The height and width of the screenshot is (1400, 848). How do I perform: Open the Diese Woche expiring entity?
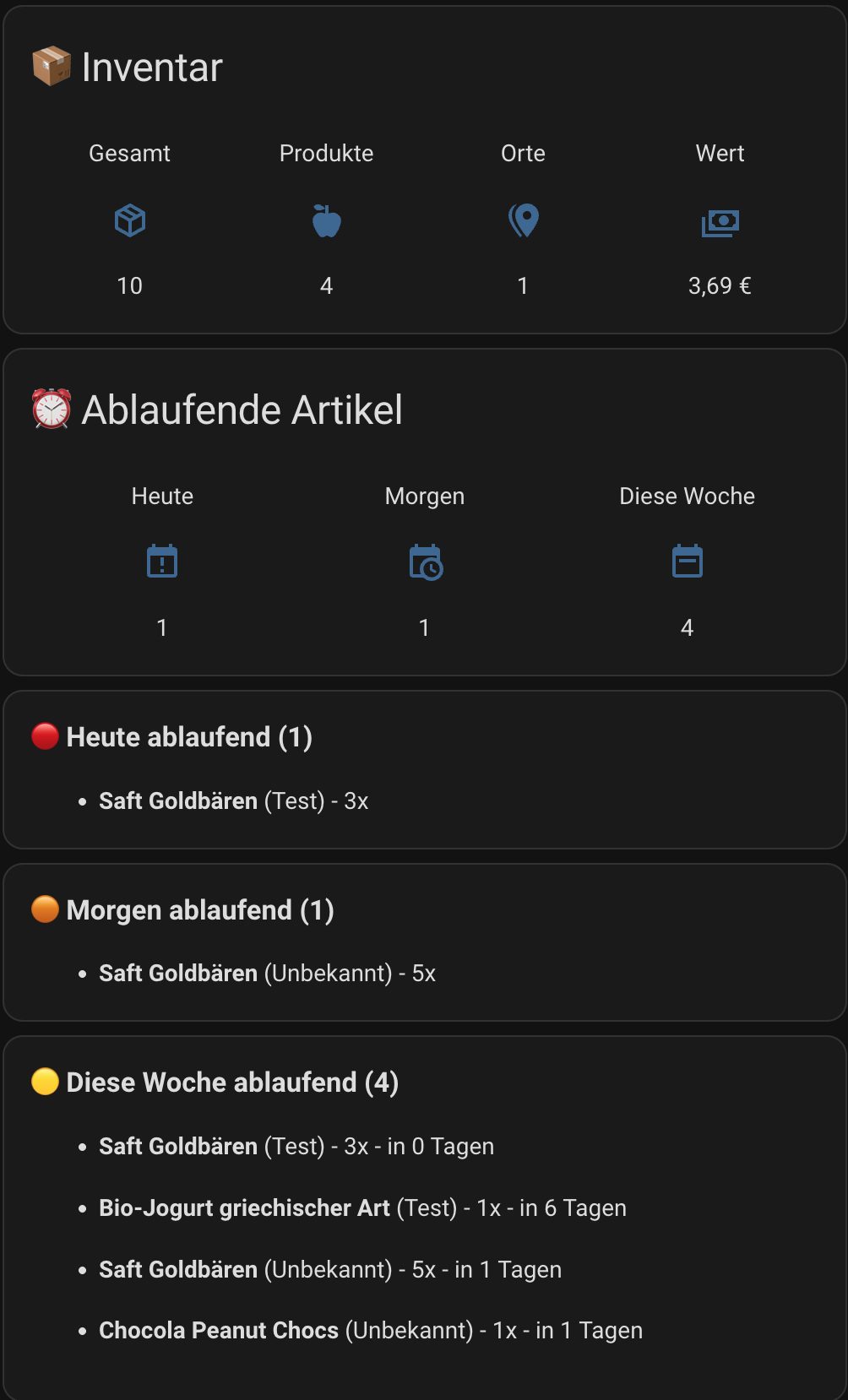[x=687, y=562]
